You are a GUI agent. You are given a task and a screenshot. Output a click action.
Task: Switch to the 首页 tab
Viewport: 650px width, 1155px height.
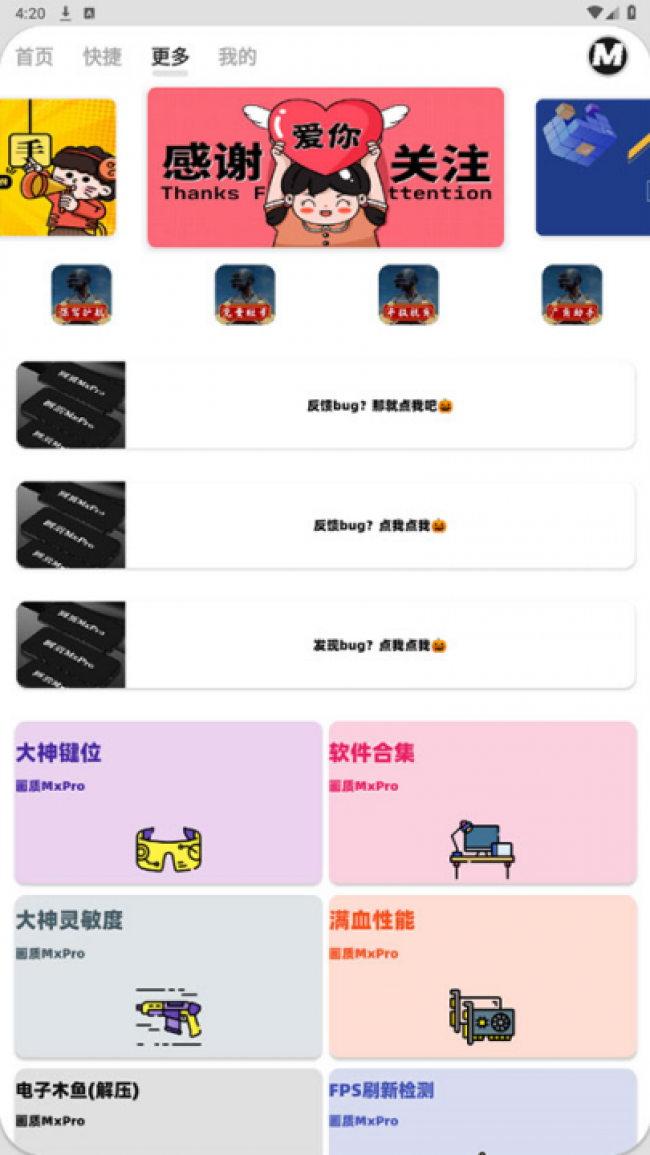[x=34, y=57]
